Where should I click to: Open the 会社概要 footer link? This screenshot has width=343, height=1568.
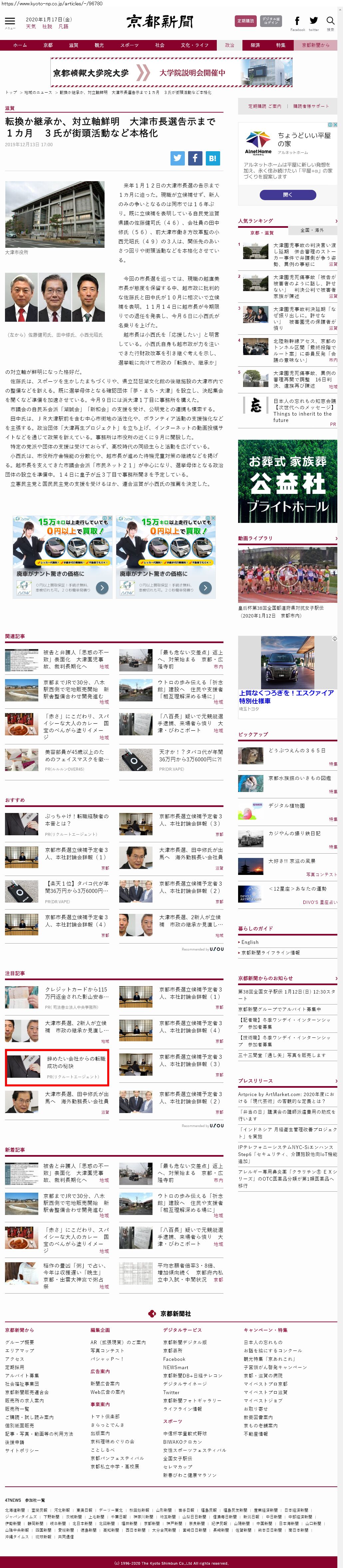[19, 1342]
